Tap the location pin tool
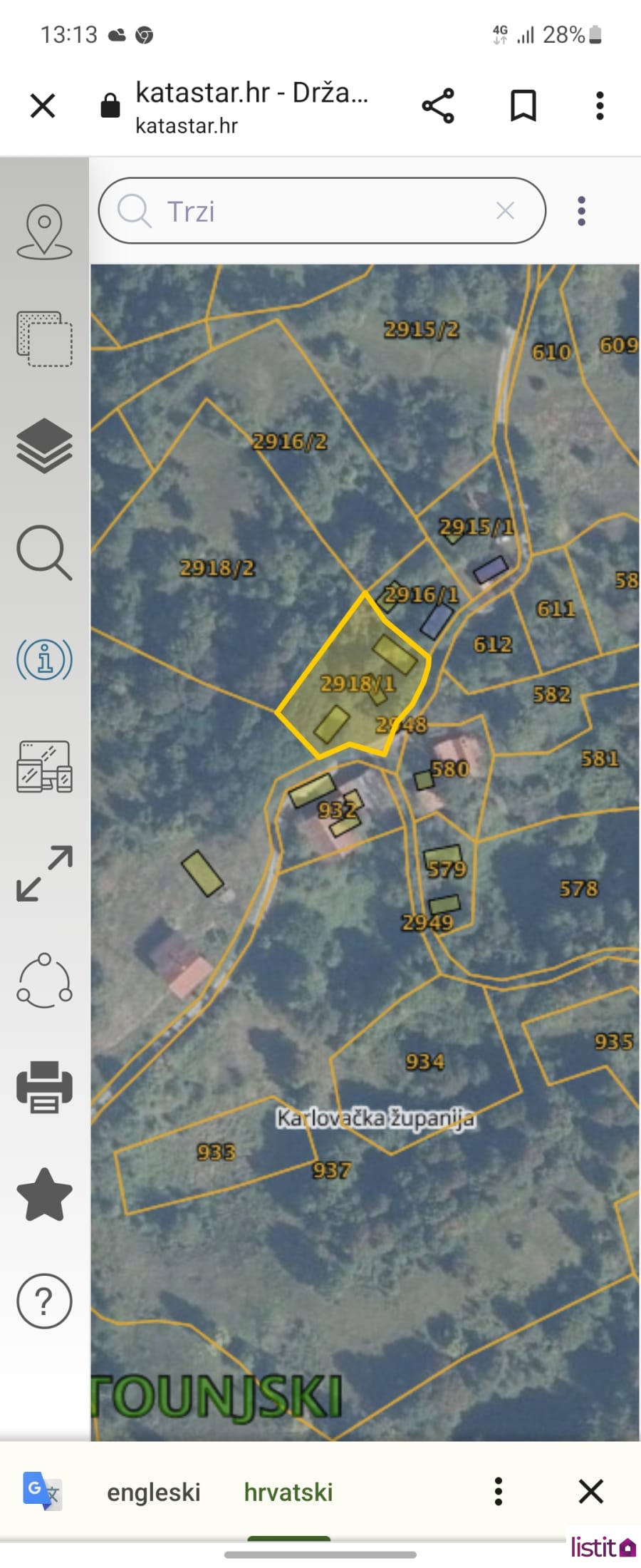Screen dimensions: 641x1568 click(44, 231)
